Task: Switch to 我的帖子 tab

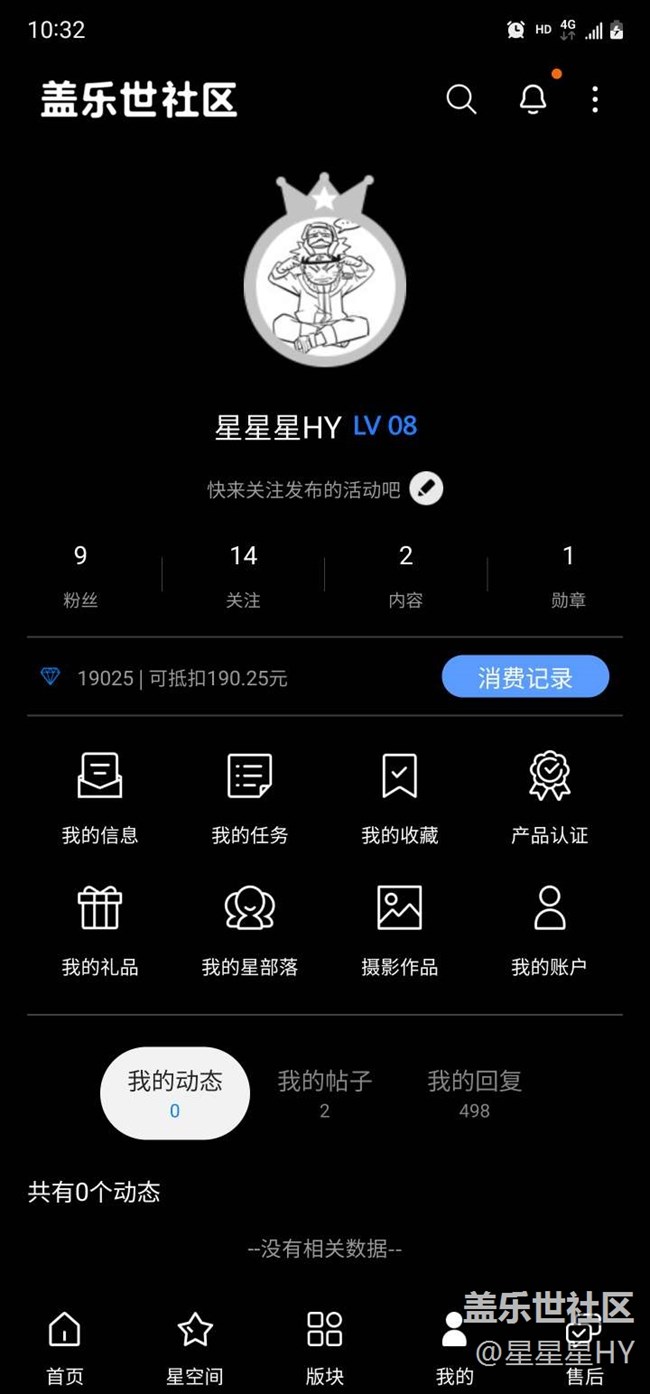Action: pos(325,1093)
